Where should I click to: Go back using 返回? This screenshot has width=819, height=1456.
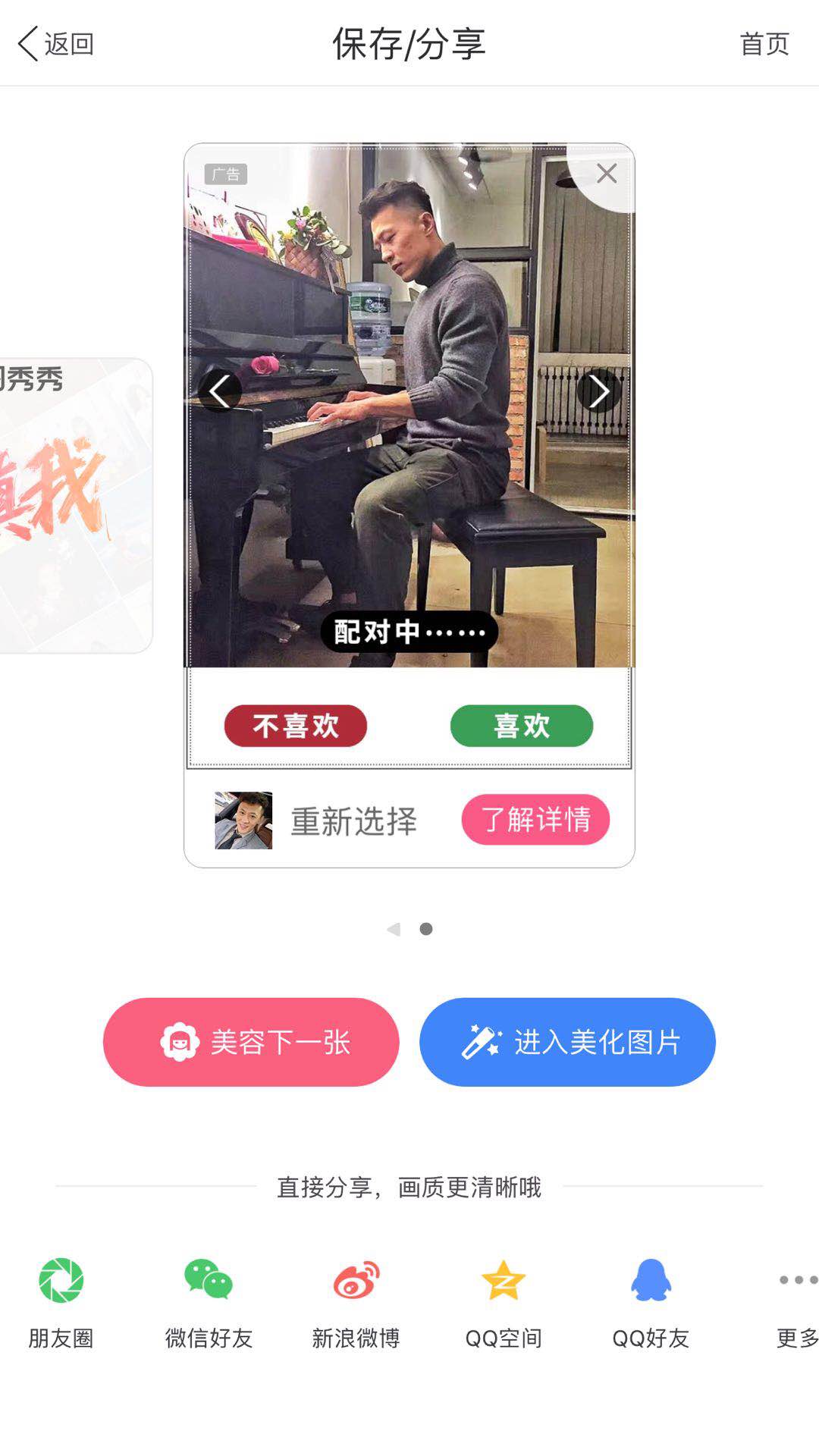(56, 44)
